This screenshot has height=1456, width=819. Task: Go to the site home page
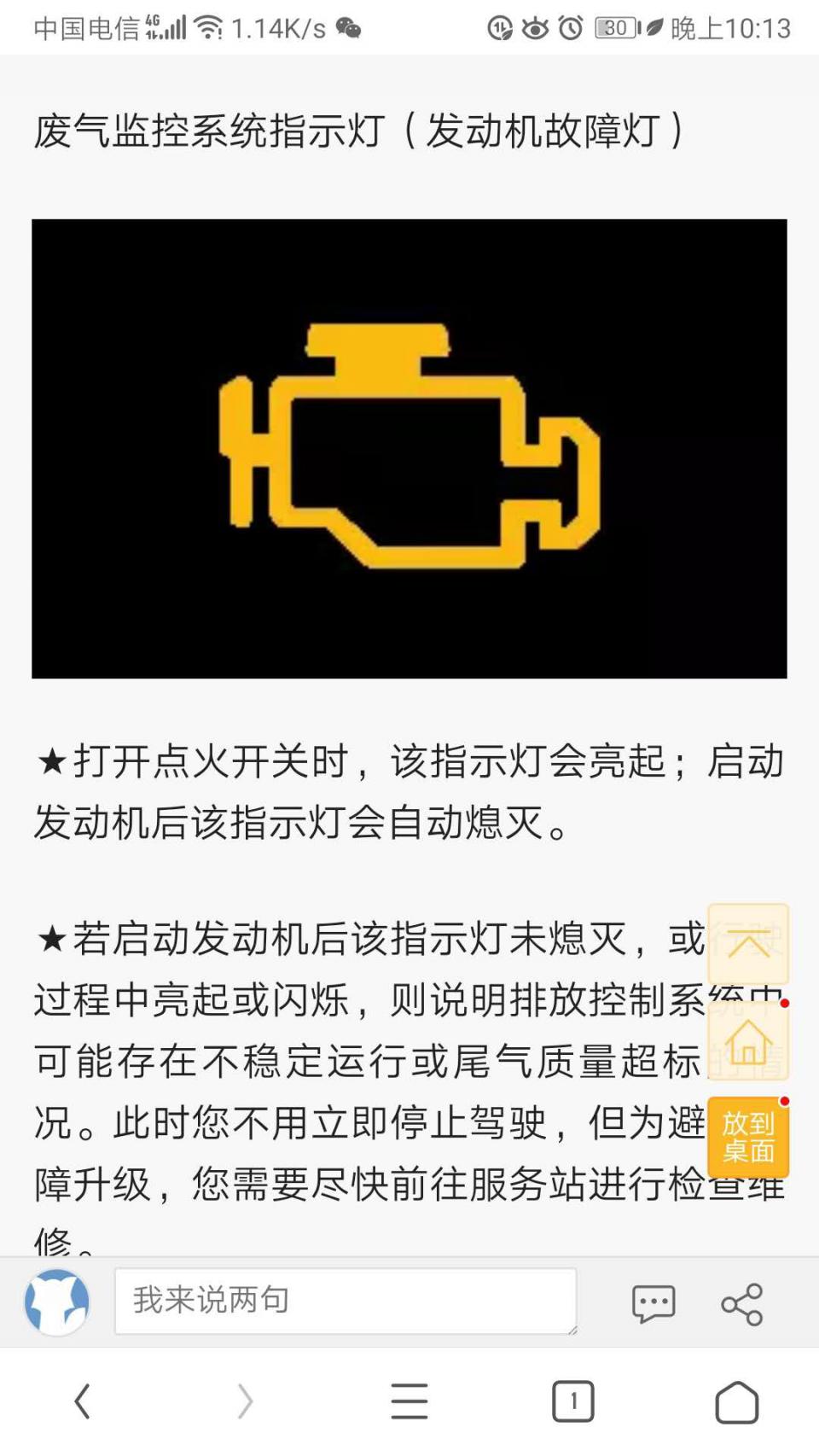748,1041
